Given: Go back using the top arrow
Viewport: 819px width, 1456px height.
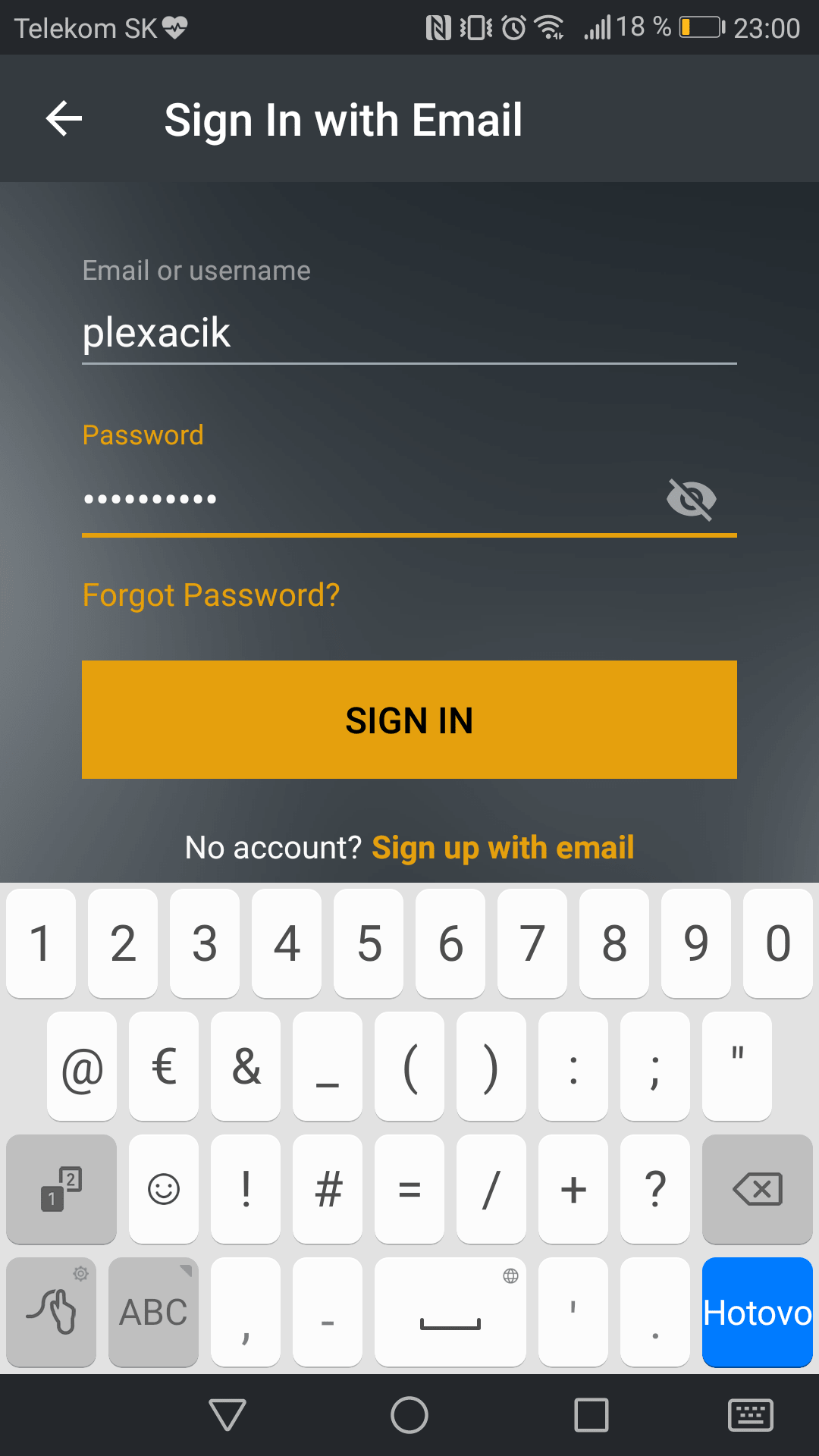Looking at the screenshot, I should click(64, 119).
